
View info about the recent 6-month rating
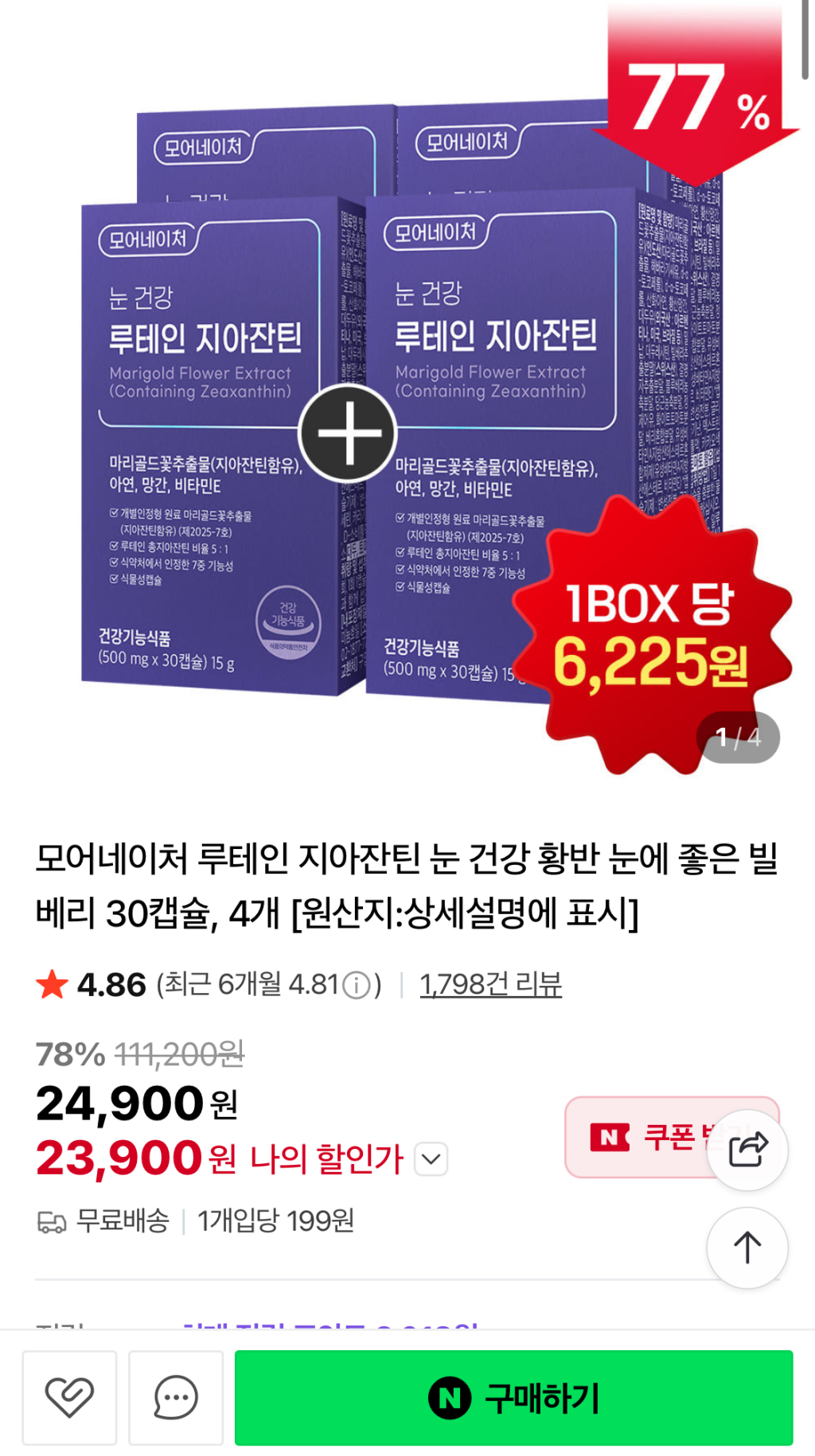(x=357, y=986)
